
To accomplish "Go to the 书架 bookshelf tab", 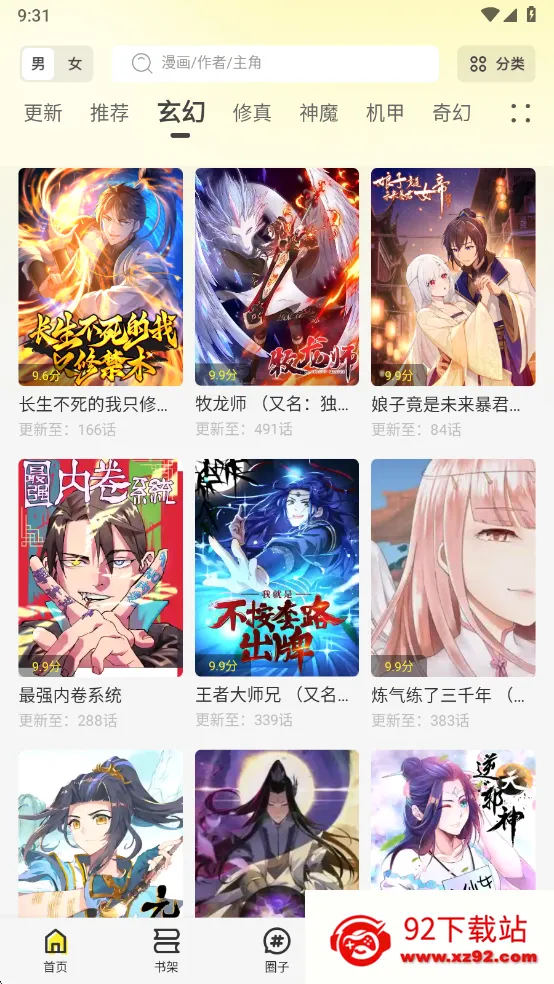I will (x=166, y=951).
